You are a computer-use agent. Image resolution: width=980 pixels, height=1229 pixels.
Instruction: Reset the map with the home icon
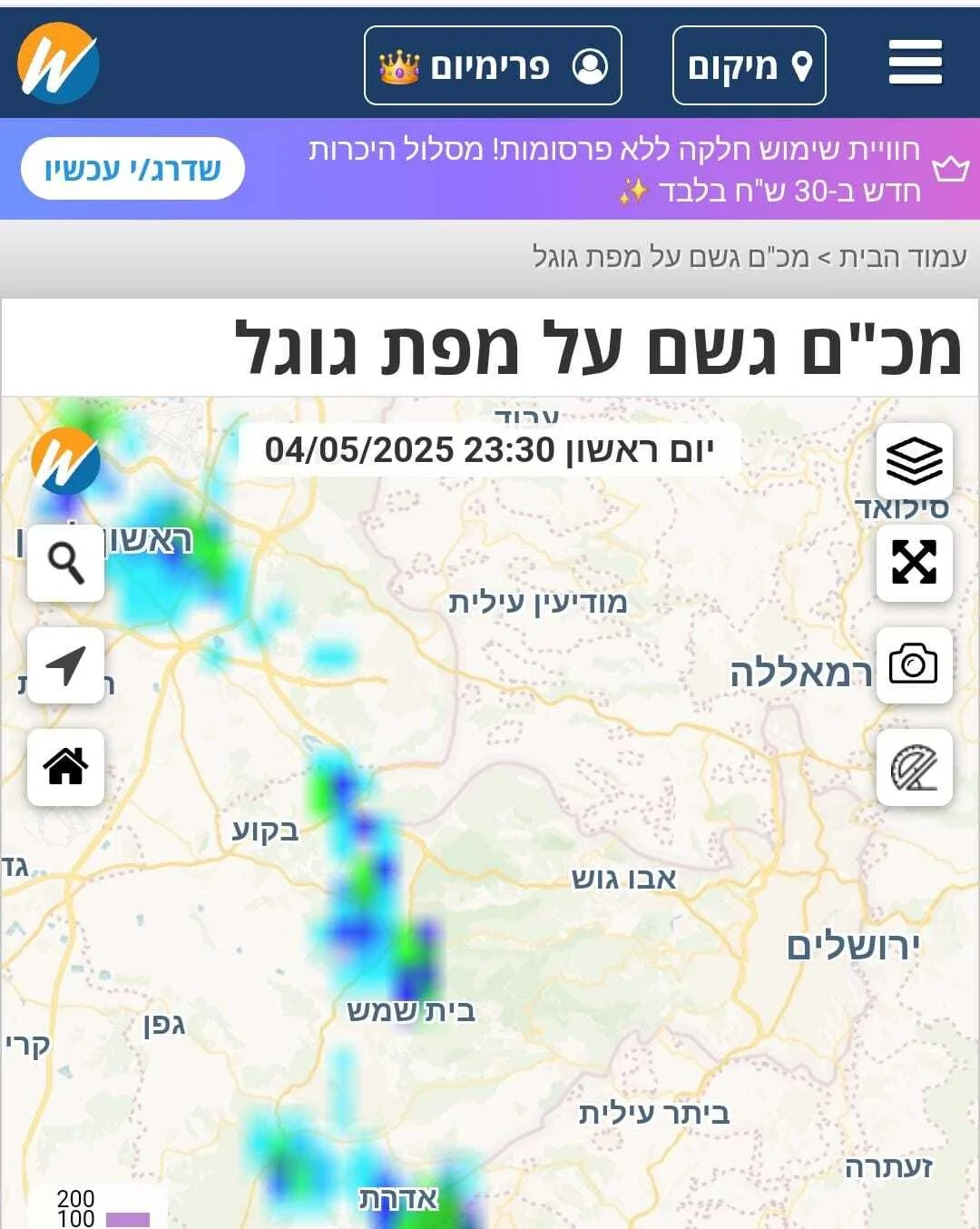tap(65, 768)
